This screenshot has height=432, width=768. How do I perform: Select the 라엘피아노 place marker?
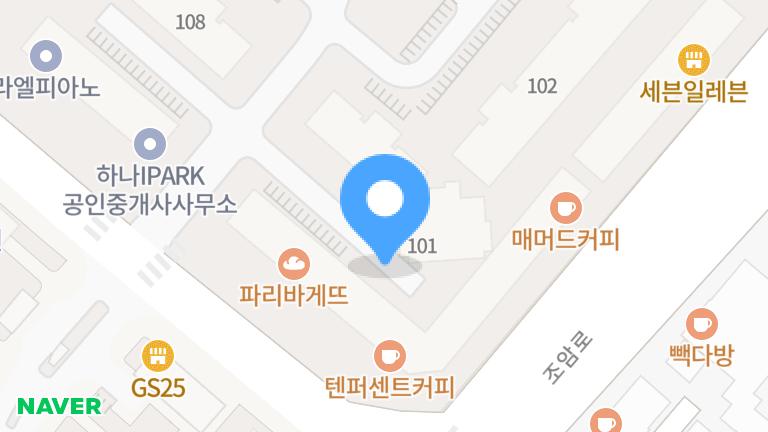point(47,56)
